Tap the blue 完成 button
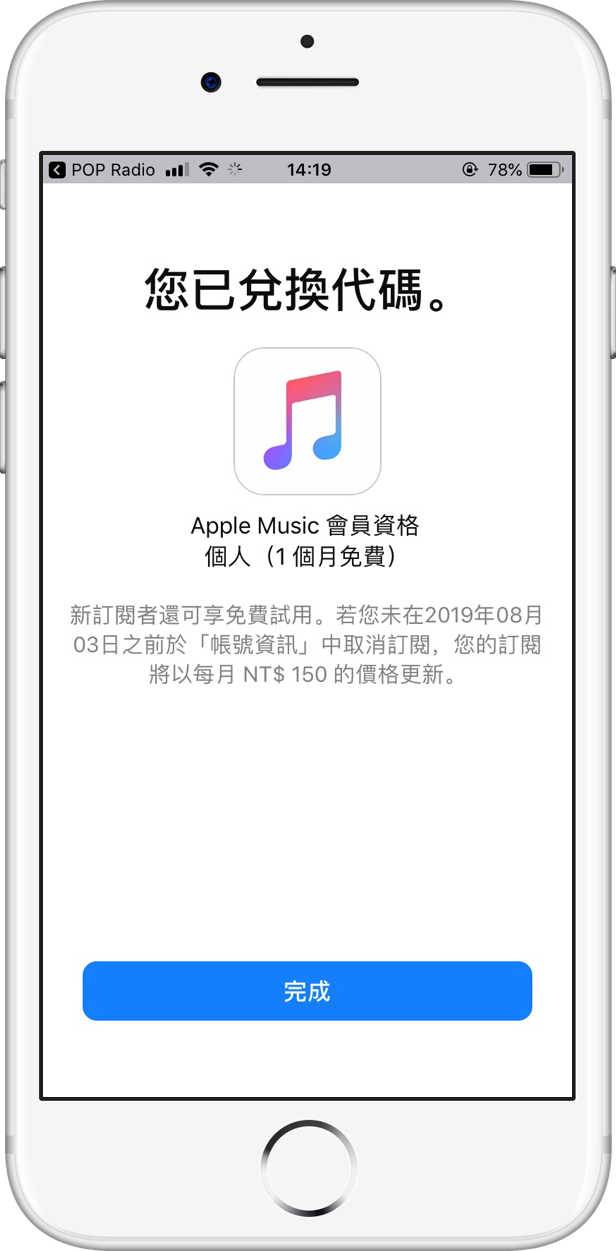This screenshot has height=1251, width=616. 307,991
